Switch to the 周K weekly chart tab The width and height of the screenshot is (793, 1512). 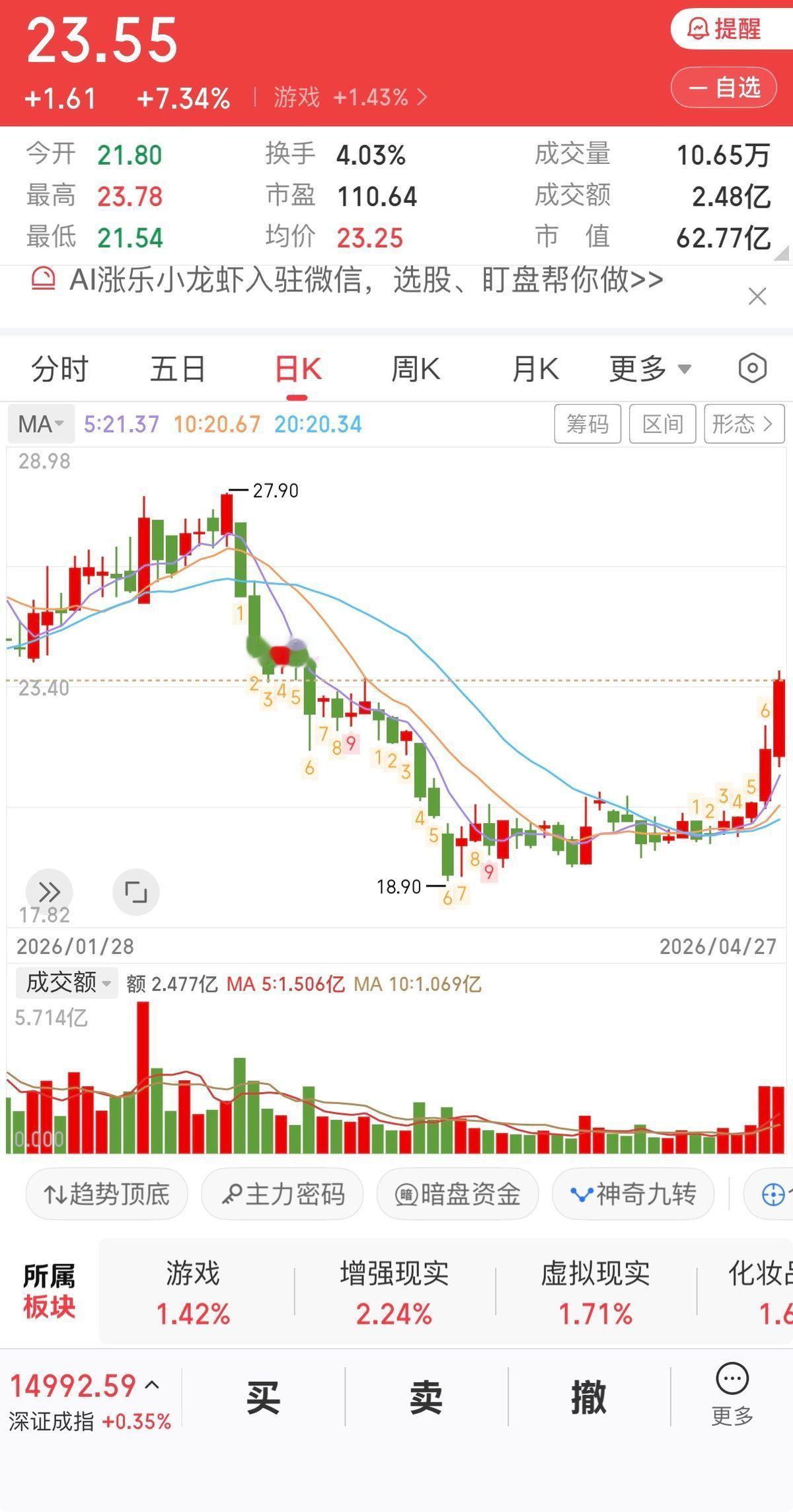(x=415, y=370)
